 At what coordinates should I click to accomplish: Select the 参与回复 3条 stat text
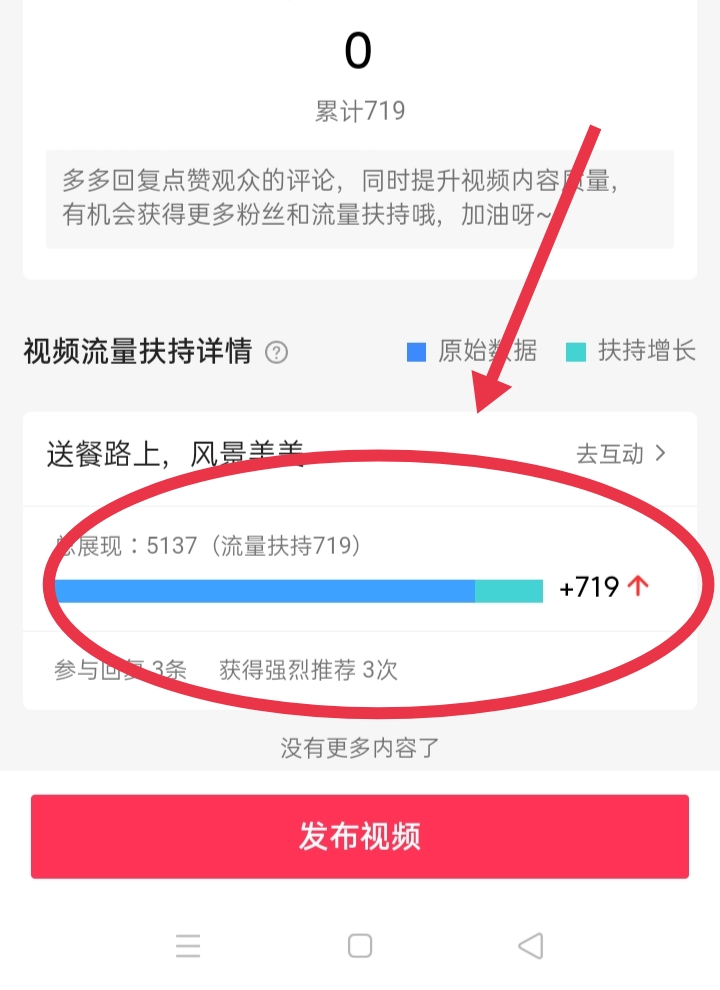(x=120, y=670)
